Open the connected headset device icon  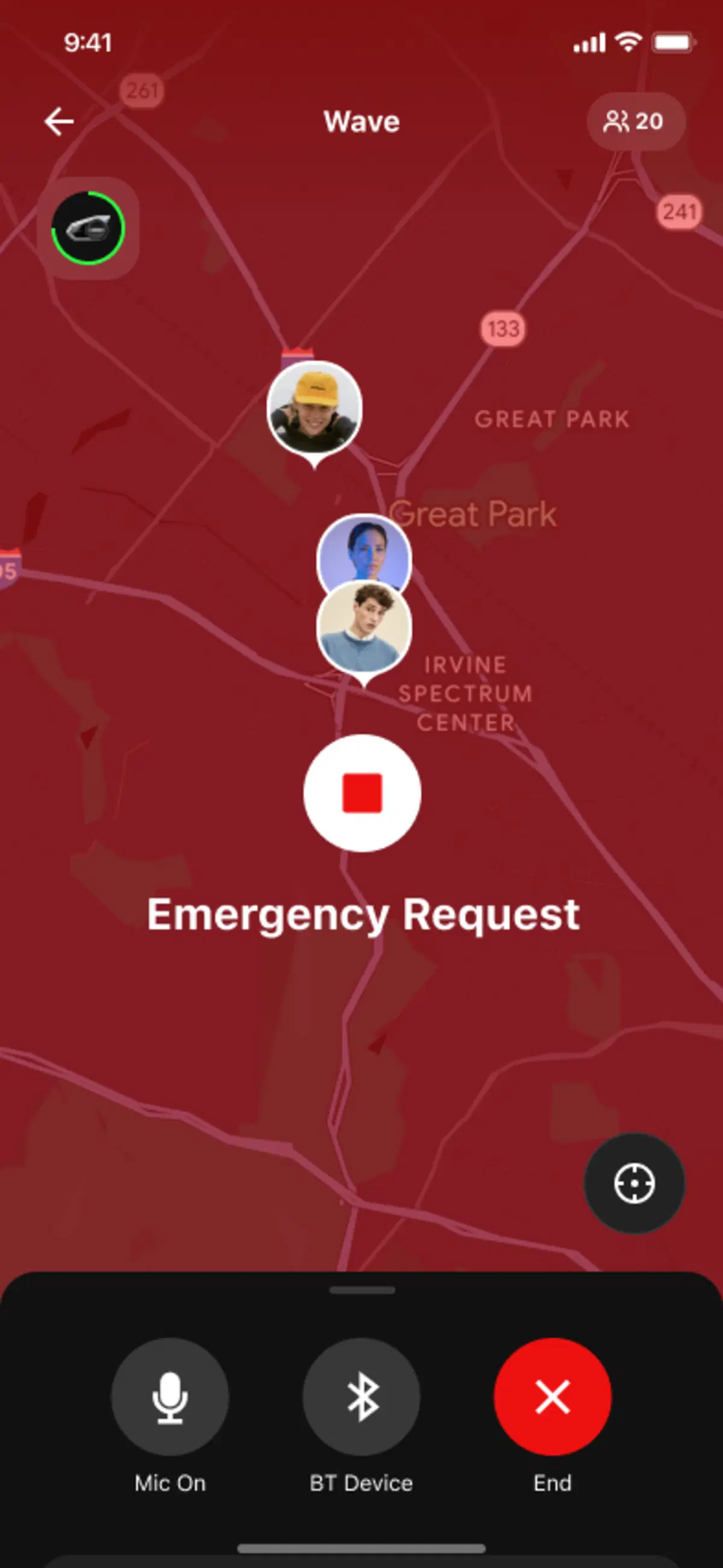(88, 228)
